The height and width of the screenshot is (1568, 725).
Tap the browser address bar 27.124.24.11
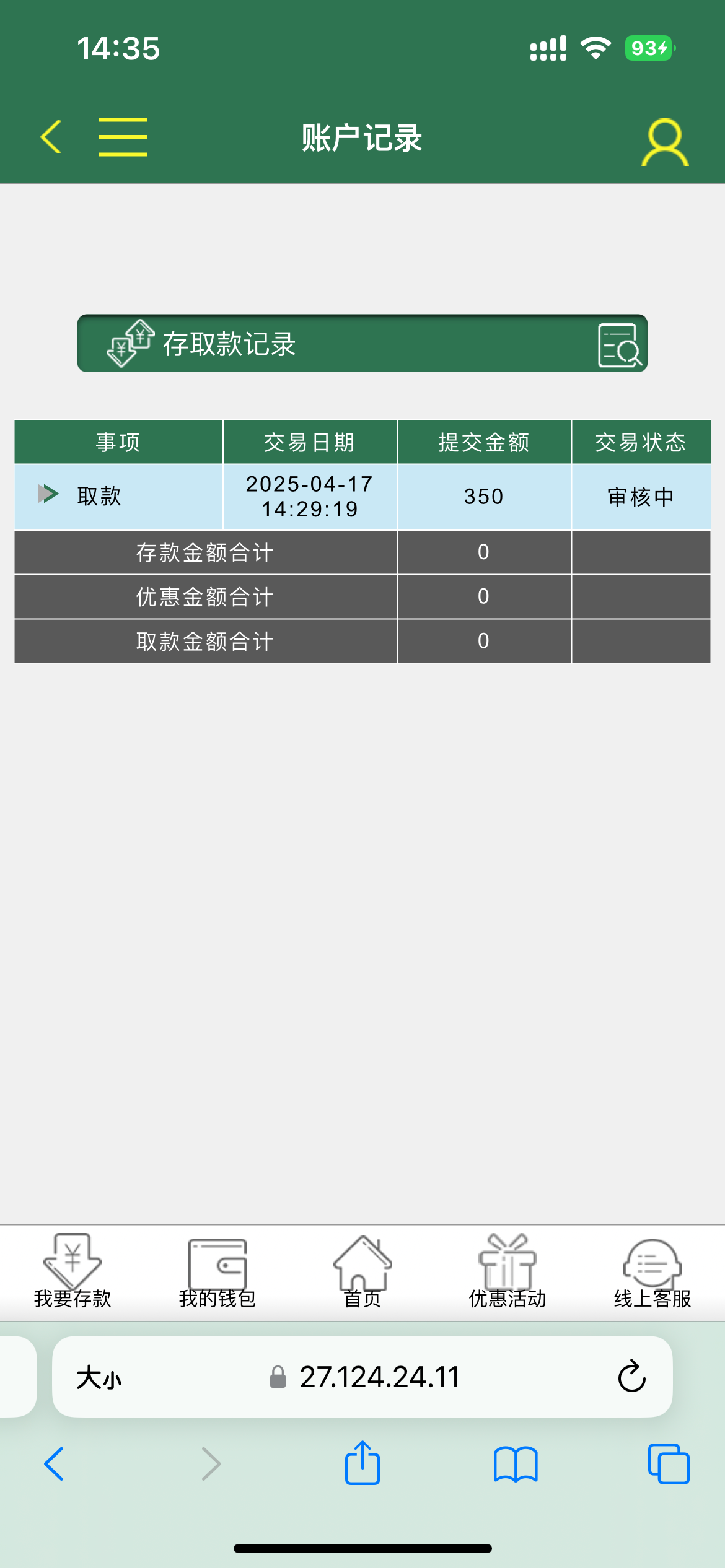(379, 1377)
